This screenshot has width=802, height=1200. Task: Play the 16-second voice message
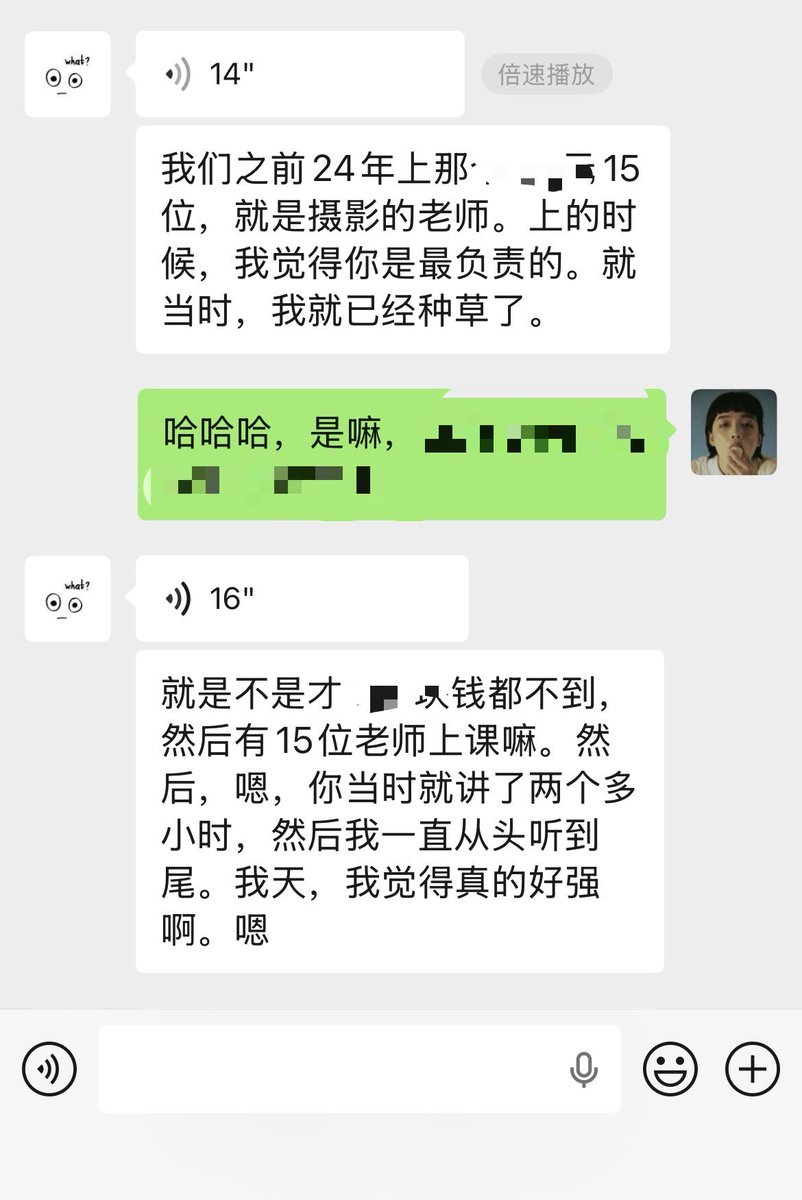[300, 597]
